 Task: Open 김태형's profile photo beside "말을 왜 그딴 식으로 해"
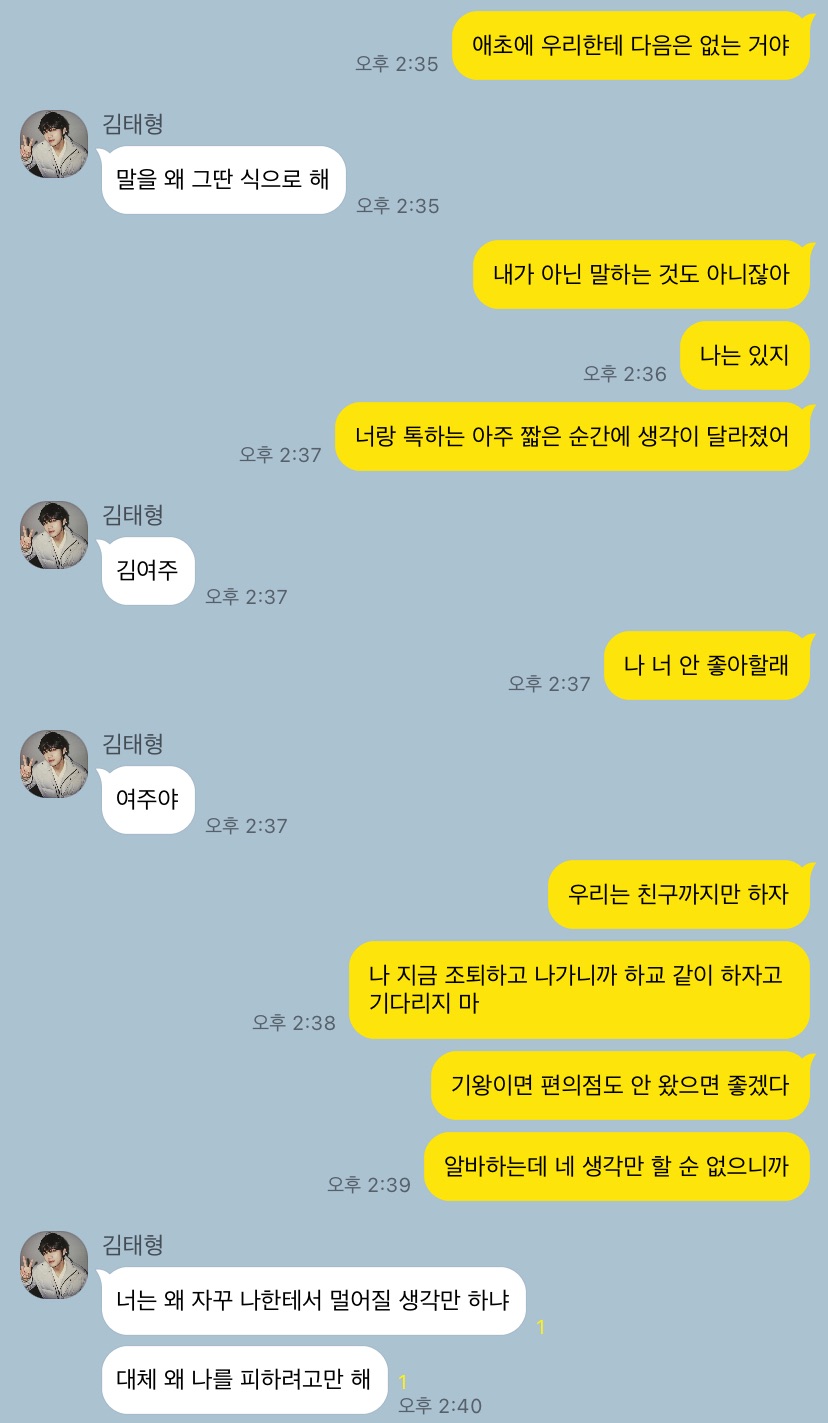pyautogui.click(x=54, y=144)
